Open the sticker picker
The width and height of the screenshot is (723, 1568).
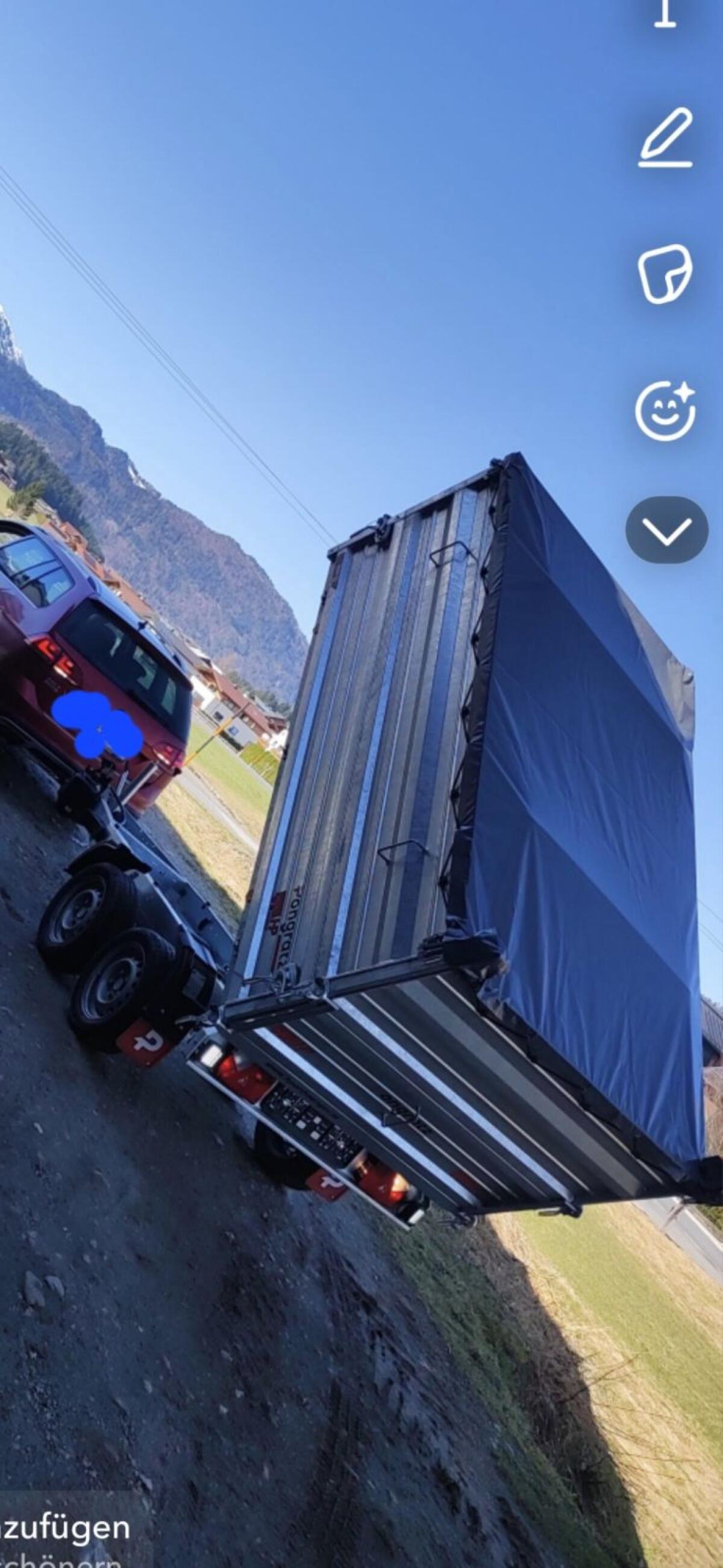[665, 274]
